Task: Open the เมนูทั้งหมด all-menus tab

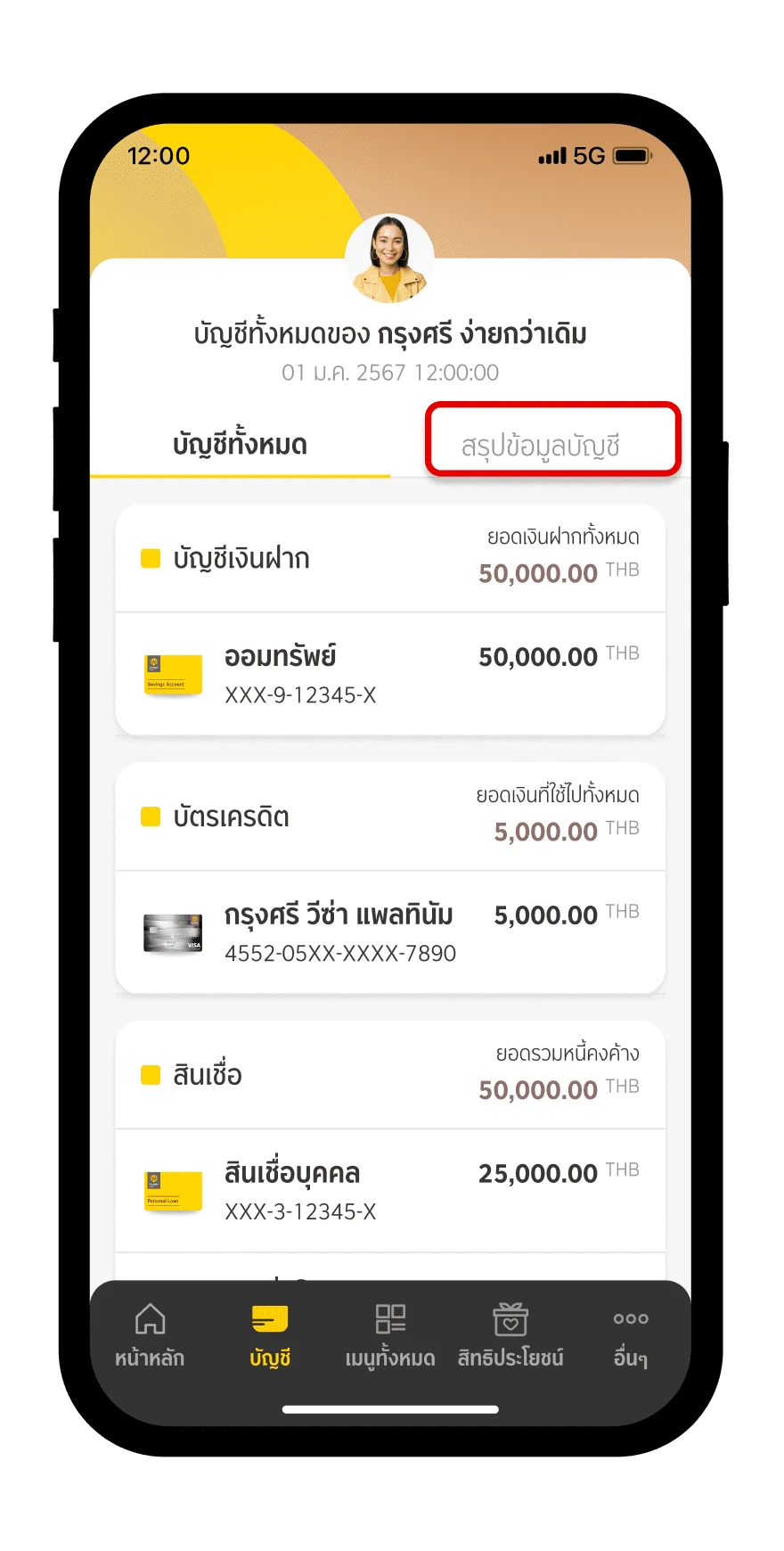Action: 390,1334
